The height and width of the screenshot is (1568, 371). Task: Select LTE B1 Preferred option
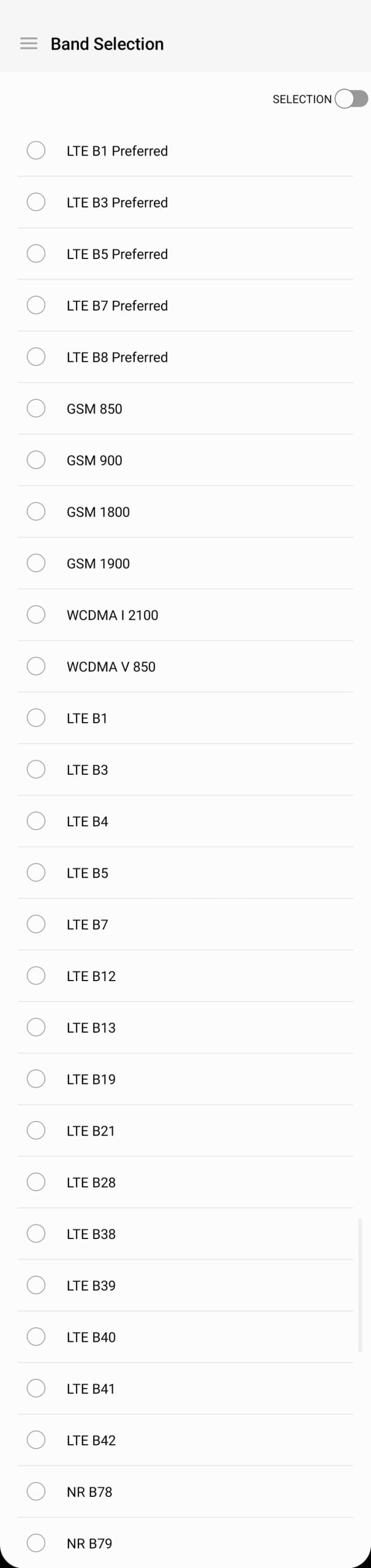[36, 151]
